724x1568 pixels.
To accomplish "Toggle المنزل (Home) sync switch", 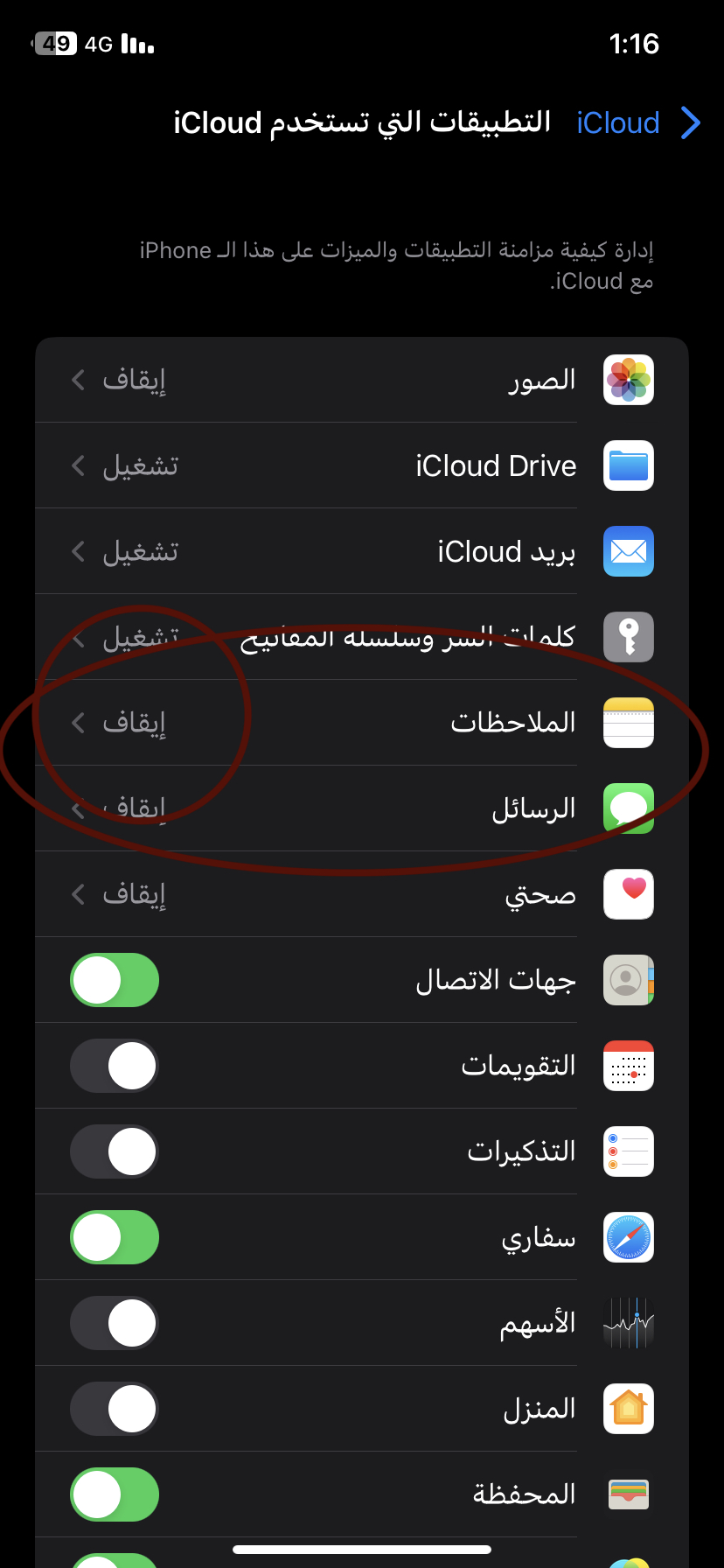I will pos(115,1409).
